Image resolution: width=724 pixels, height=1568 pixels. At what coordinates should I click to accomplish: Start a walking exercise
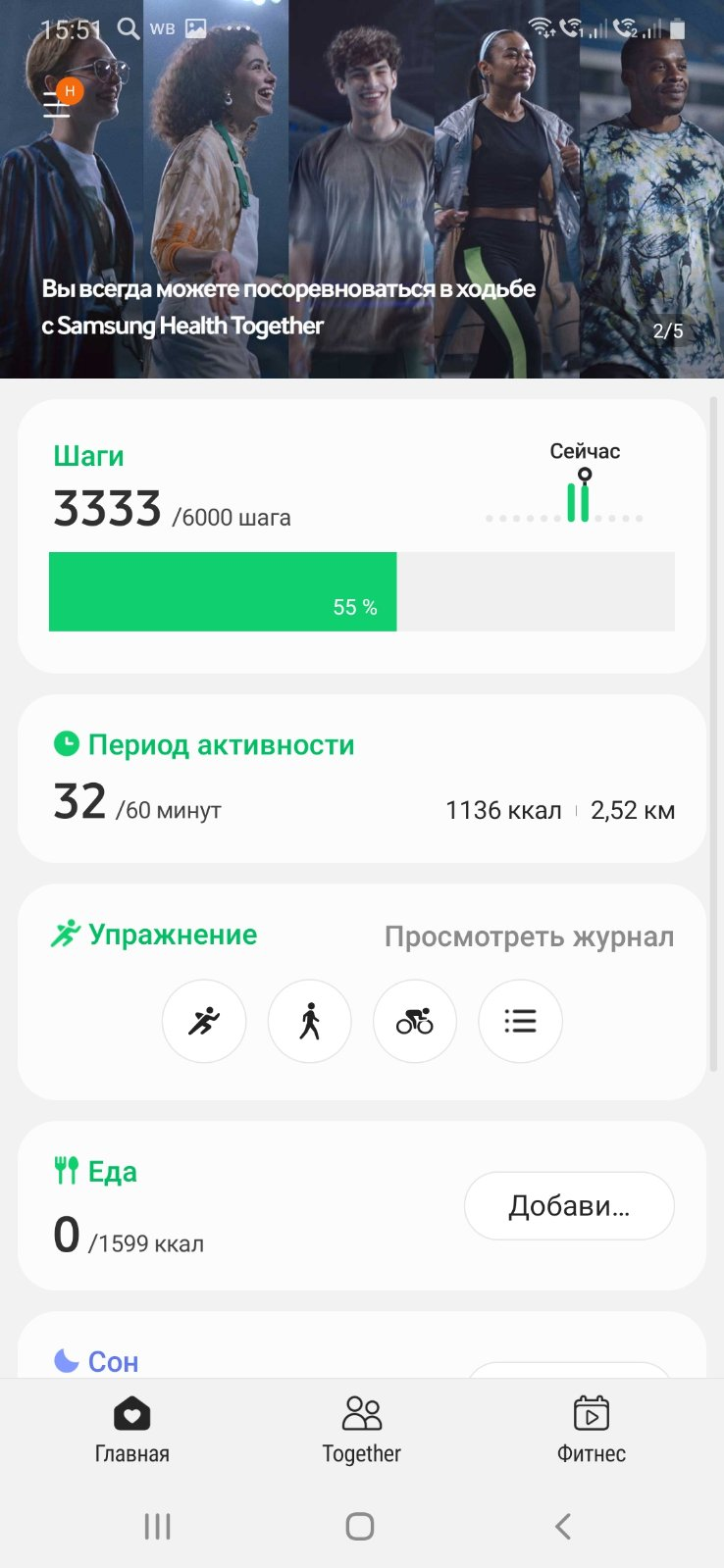(x=310, y=1022)
